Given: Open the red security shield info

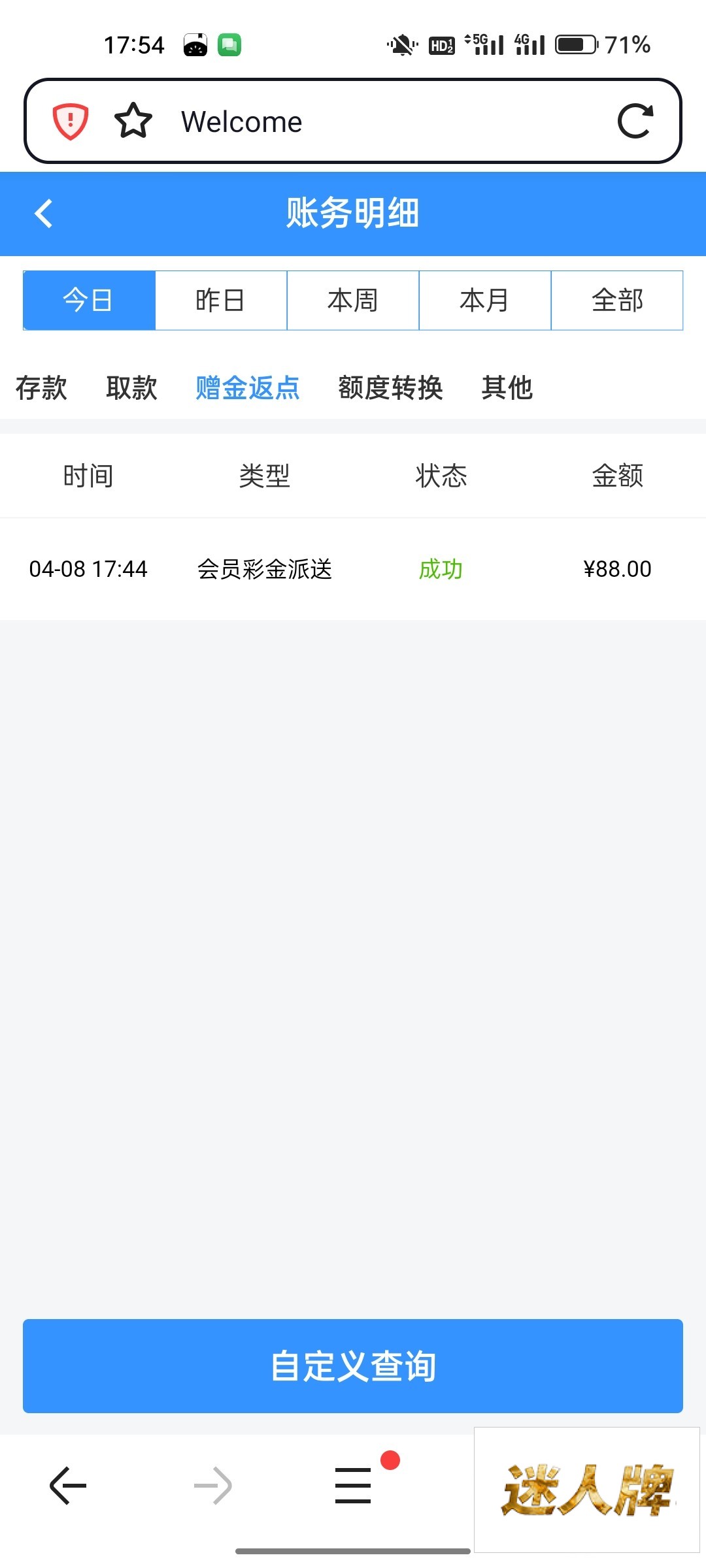Looking at the screenshot, I should pos(70,121).
